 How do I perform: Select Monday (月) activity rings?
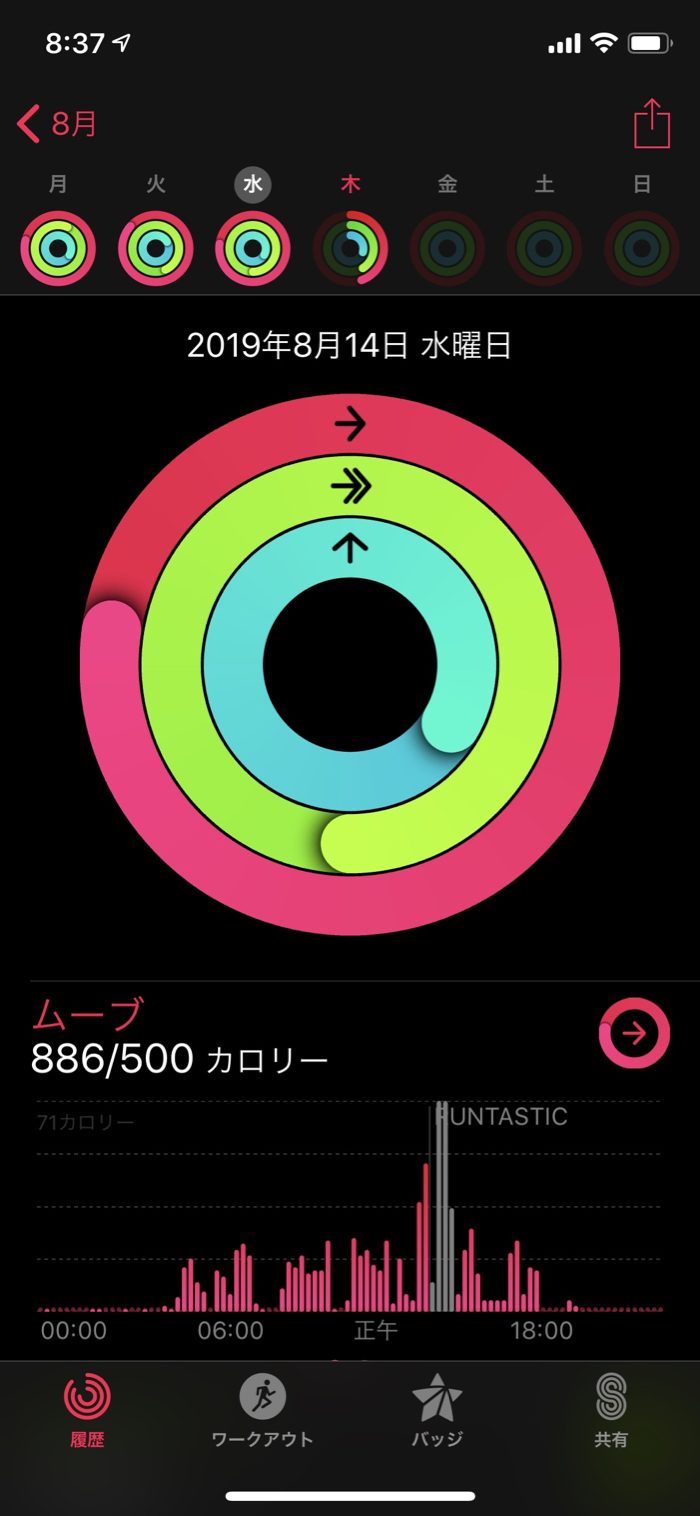tap(59, 248)
